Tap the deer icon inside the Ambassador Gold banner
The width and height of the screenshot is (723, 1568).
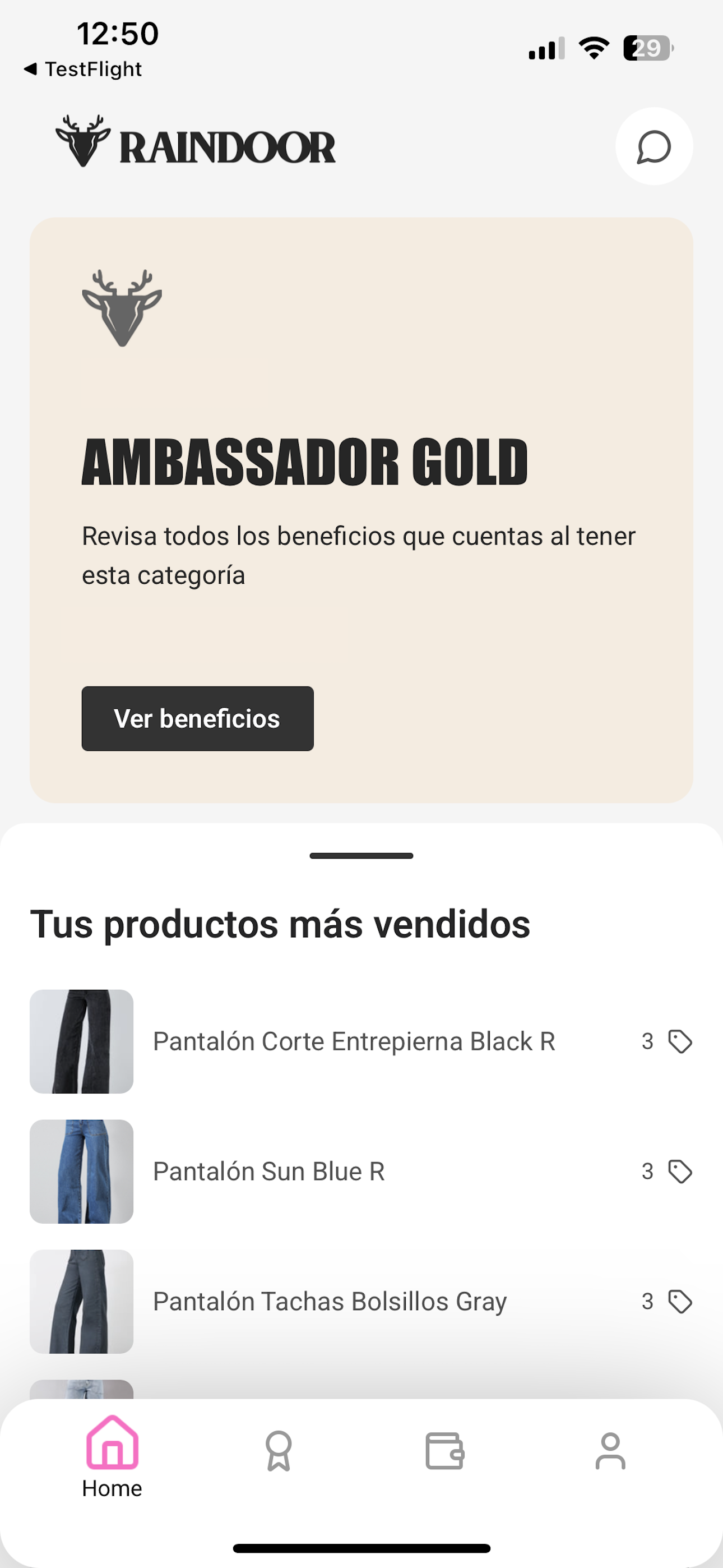tap(123, 308)
